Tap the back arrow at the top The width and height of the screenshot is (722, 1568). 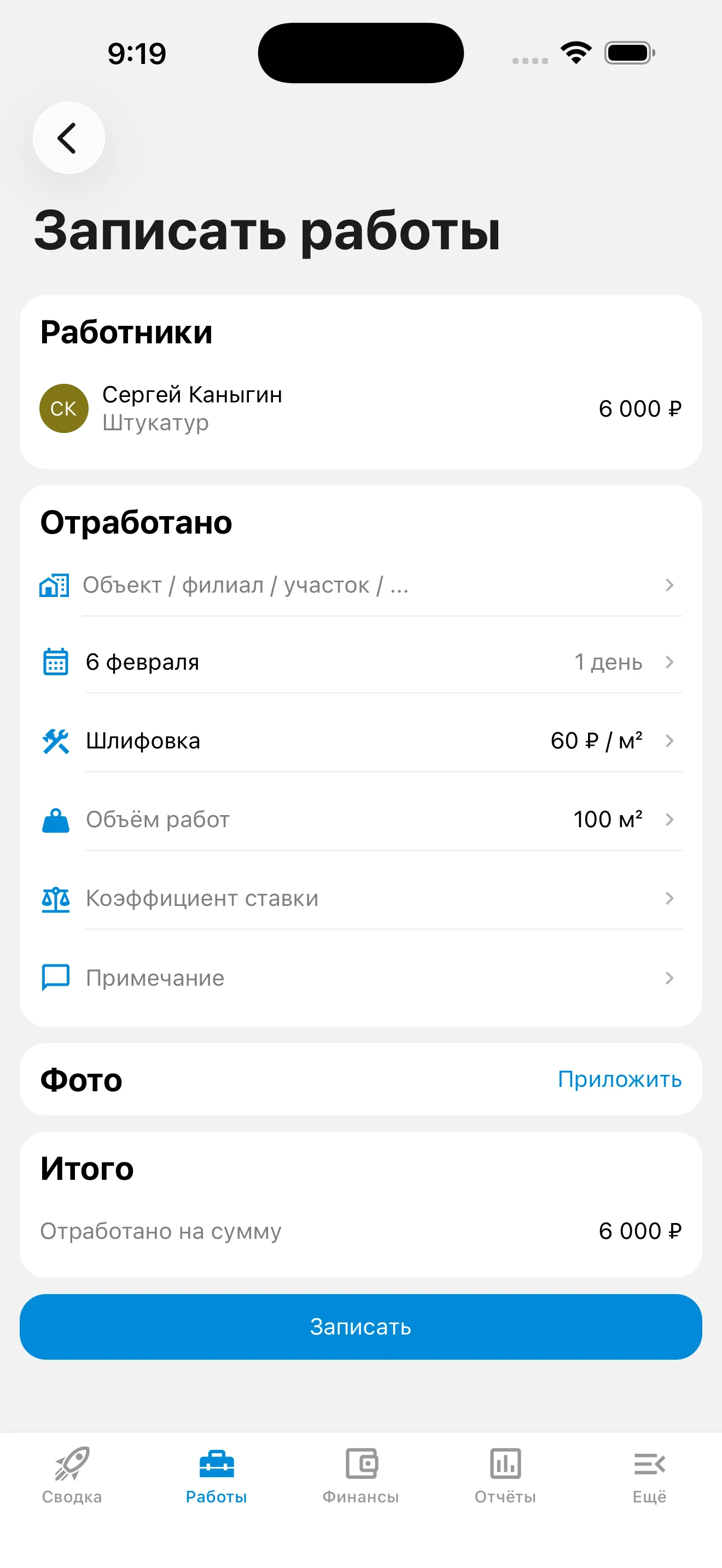point(68,137)
